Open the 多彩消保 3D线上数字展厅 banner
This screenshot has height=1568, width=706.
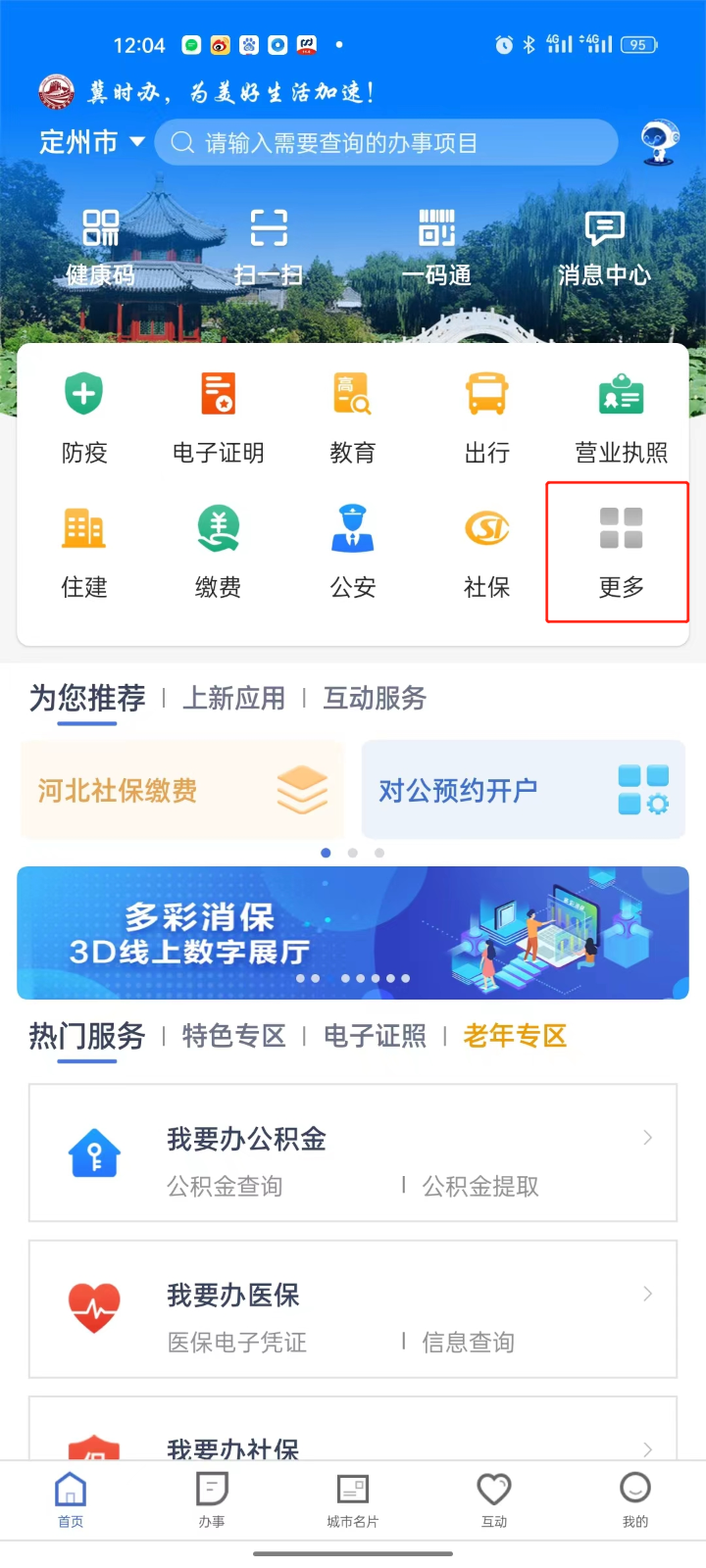[353, 933]
